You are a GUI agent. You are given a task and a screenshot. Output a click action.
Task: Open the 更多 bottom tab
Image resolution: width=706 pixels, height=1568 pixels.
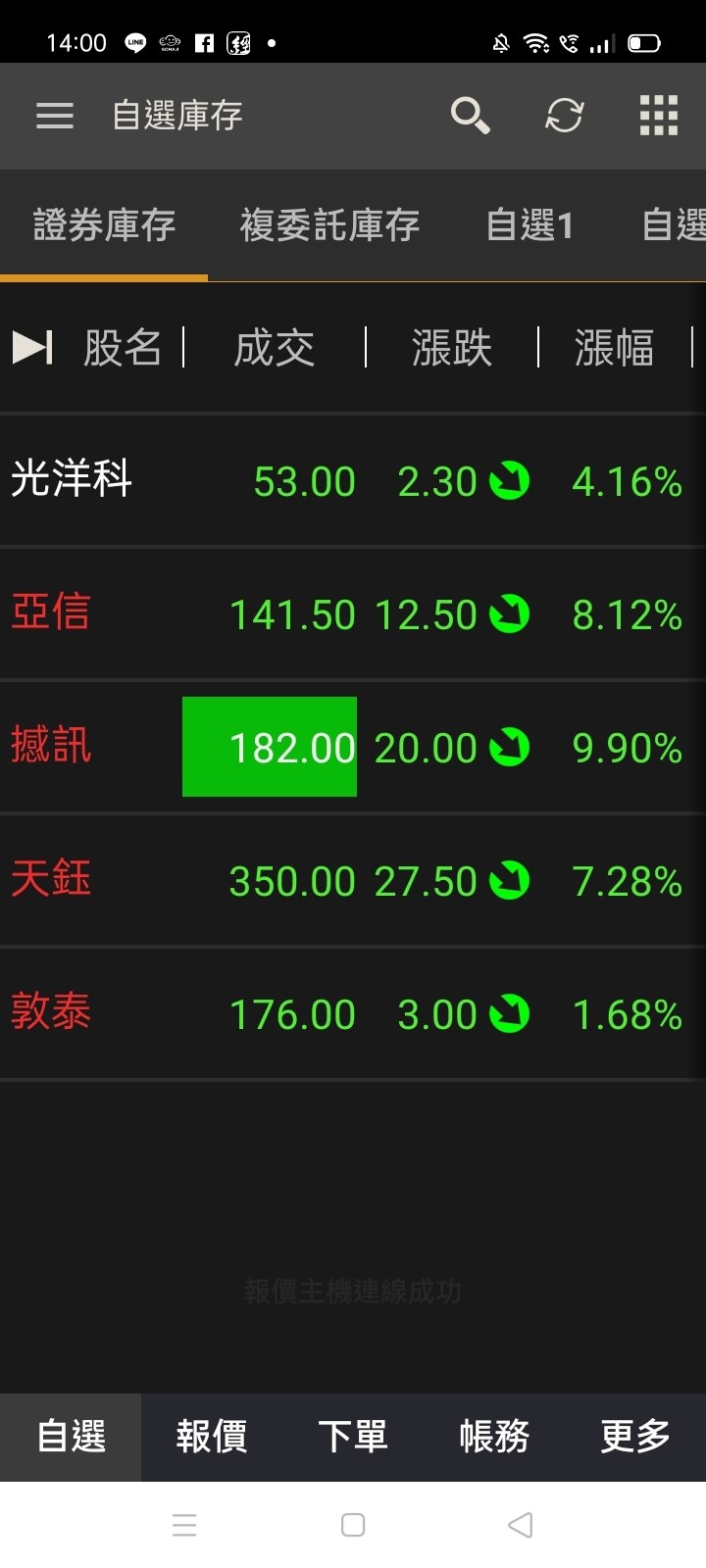pos(635,1437)
